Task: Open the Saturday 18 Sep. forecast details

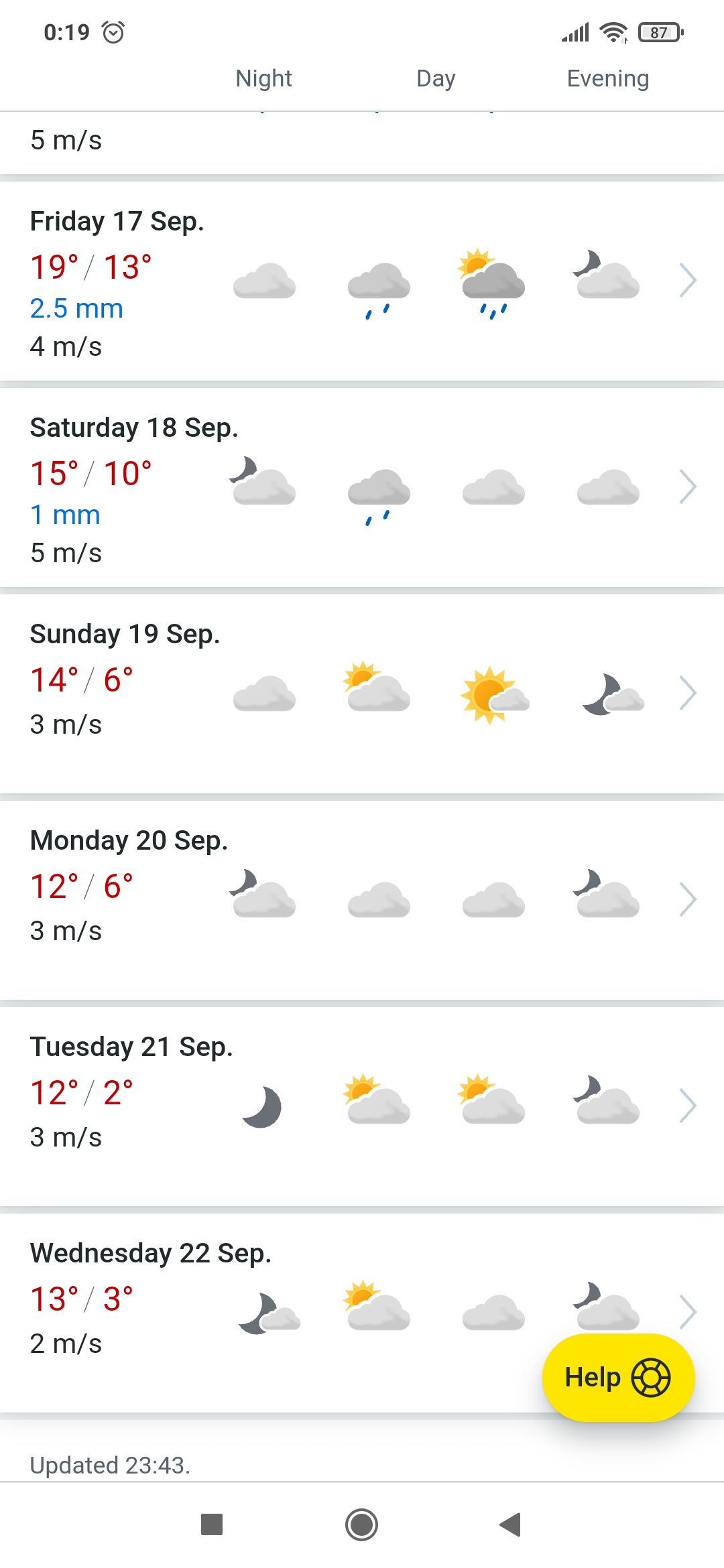Action: 688,486
